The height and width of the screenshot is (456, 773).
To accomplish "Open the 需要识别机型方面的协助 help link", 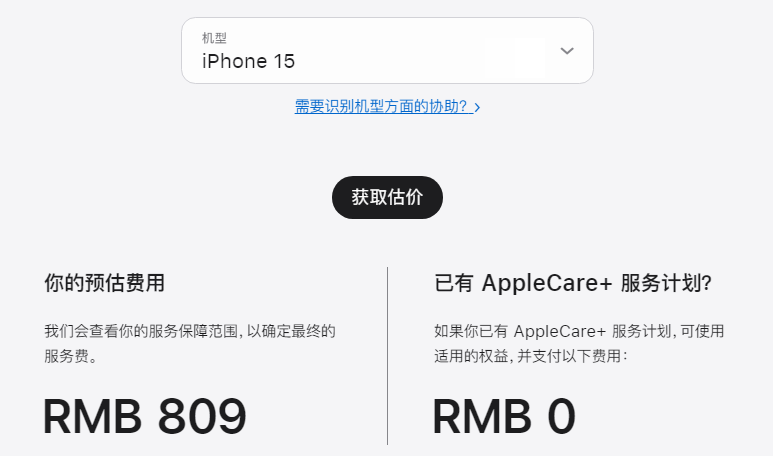I will click(387, 106).
